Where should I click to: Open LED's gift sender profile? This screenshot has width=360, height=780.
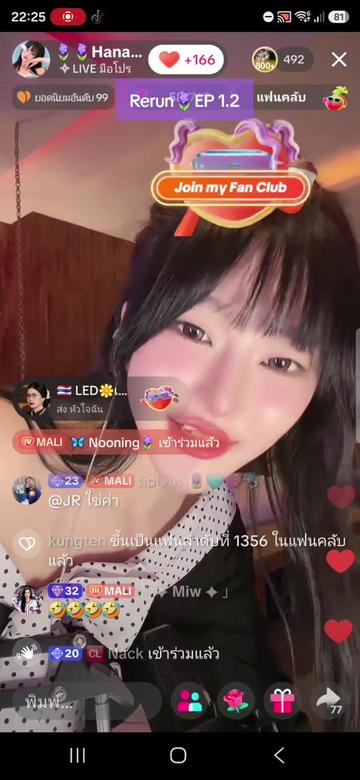pos(32,399)
